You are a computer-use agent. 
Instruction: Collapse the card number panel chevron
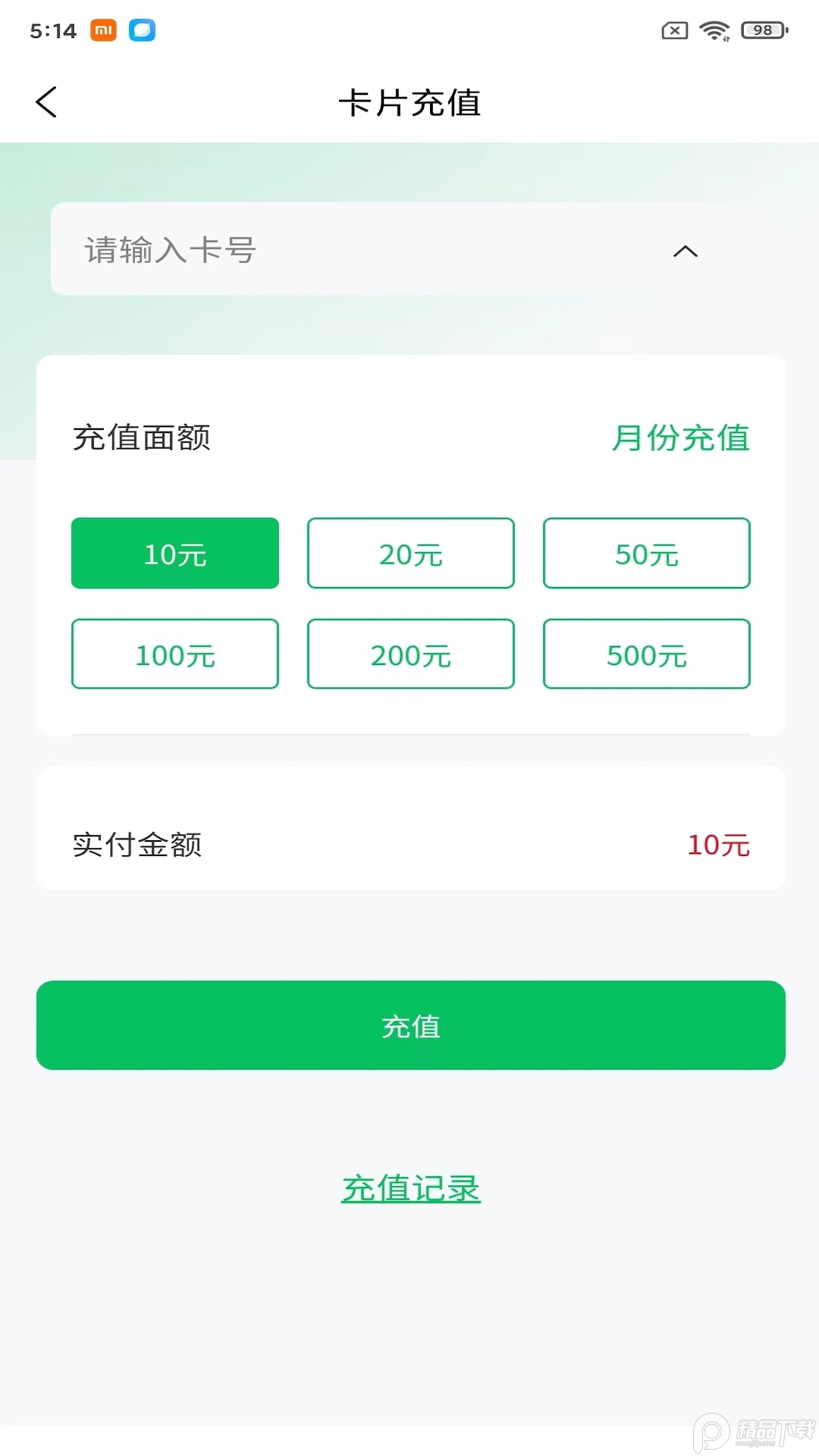[x=686, y=251]
